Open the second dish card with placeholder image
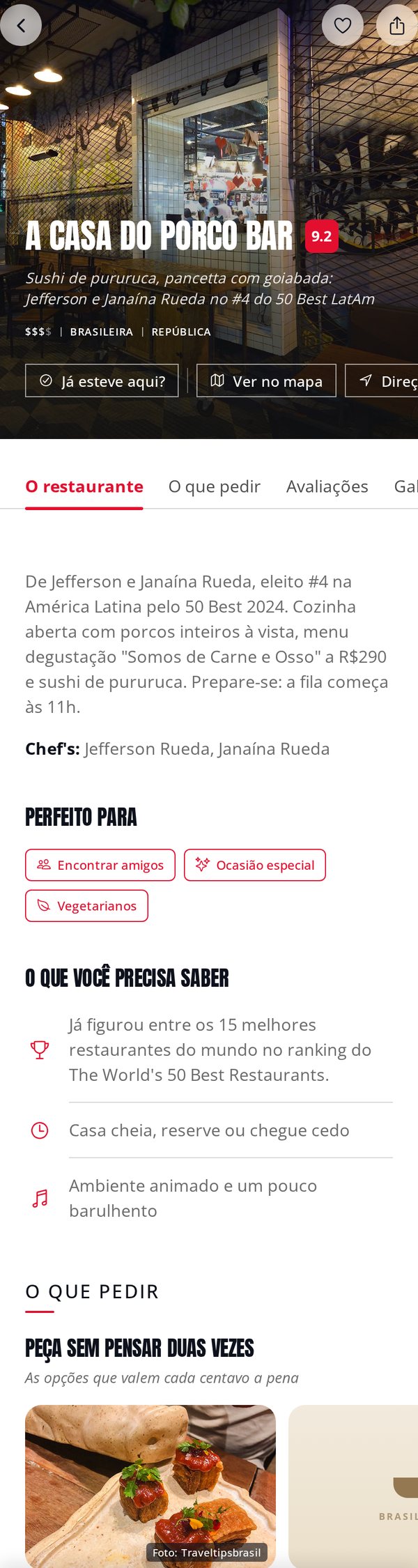 (353, 1485)
